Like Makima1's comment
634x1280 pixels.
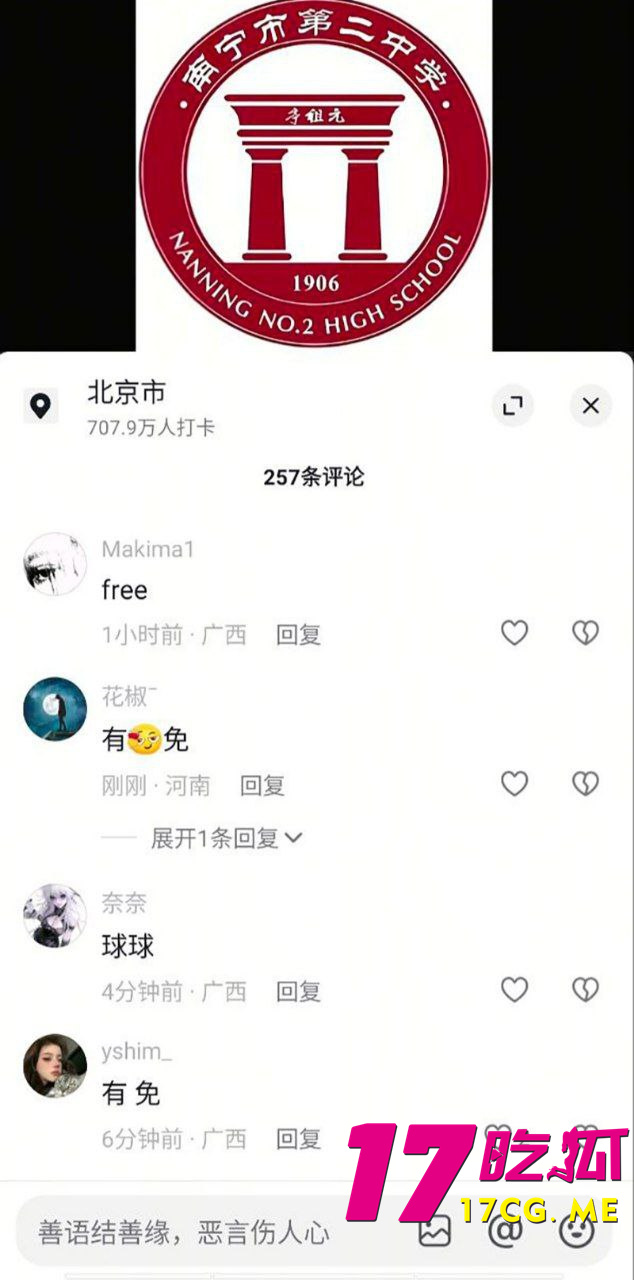pos(514,633)
